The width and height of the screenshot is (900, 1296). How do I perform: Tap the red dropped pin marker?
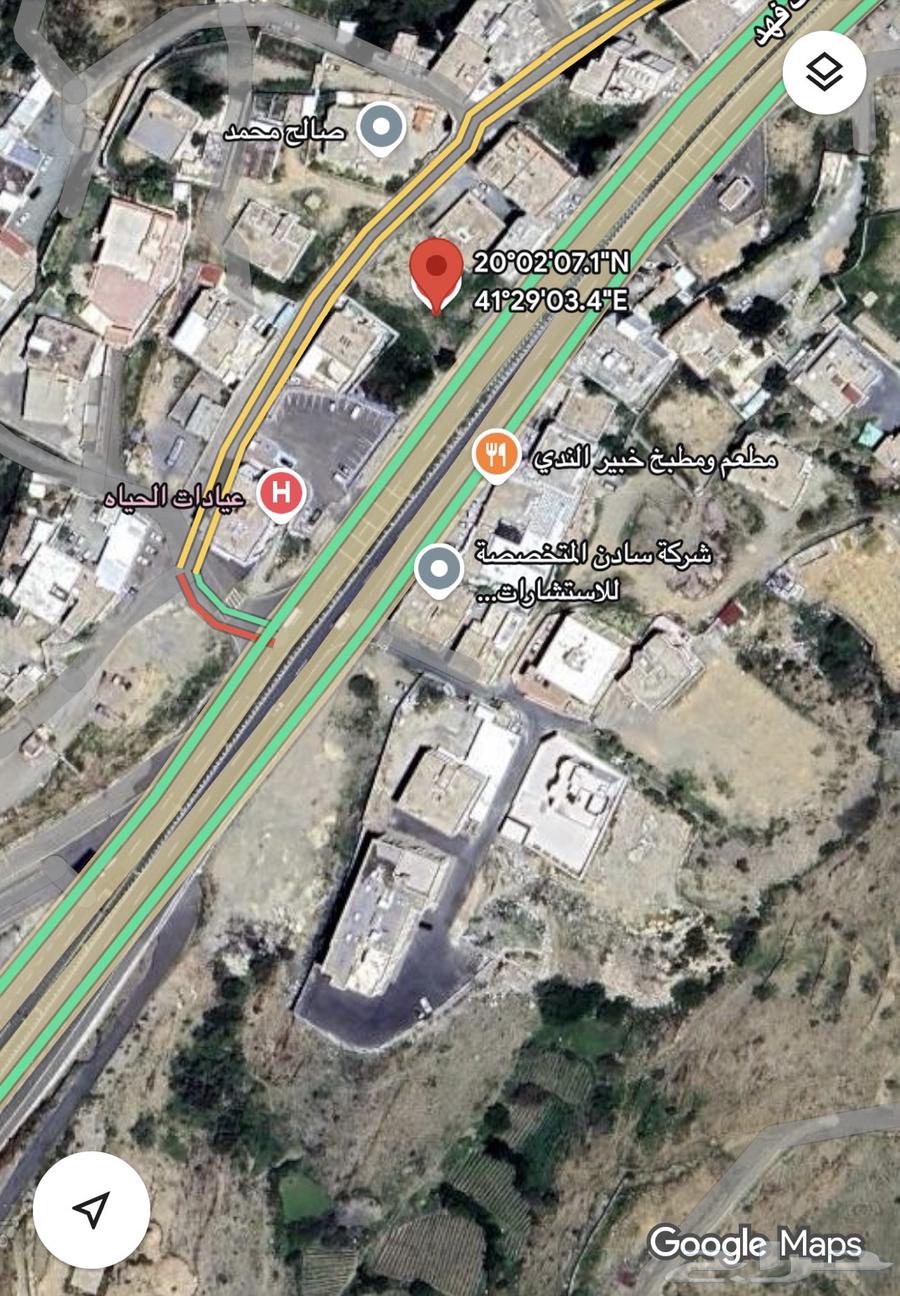[436, 271]
